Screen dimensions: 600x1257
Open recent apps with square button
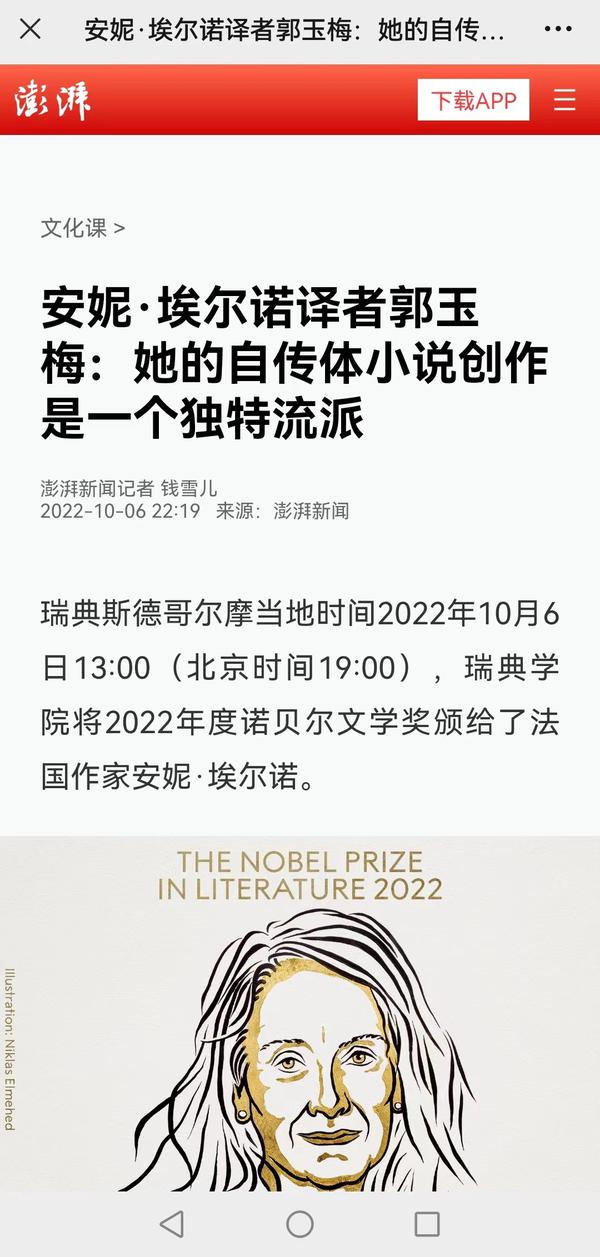[427, 1223]
